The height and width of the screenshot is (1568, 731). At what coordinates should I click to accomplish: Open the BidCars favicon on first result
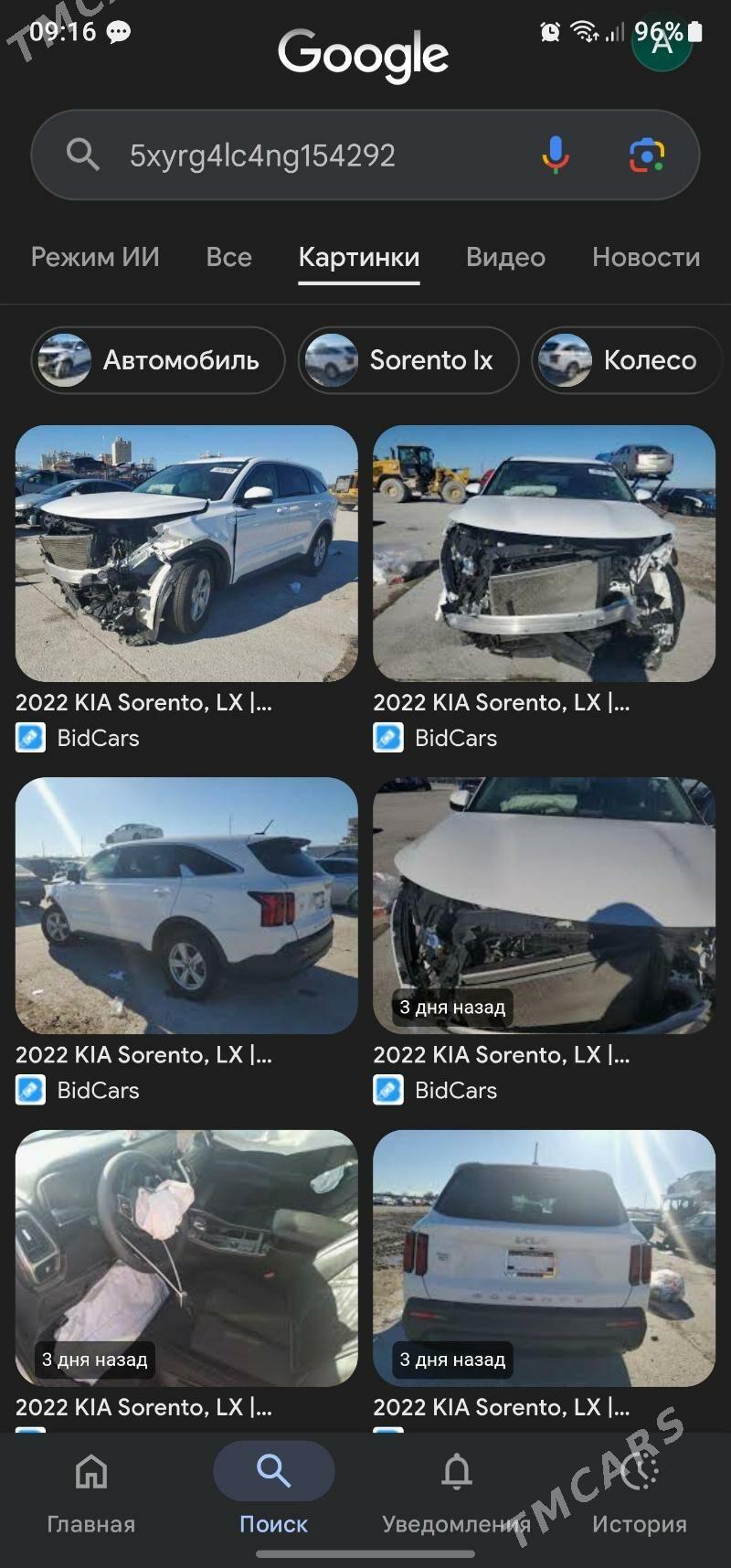30,737
